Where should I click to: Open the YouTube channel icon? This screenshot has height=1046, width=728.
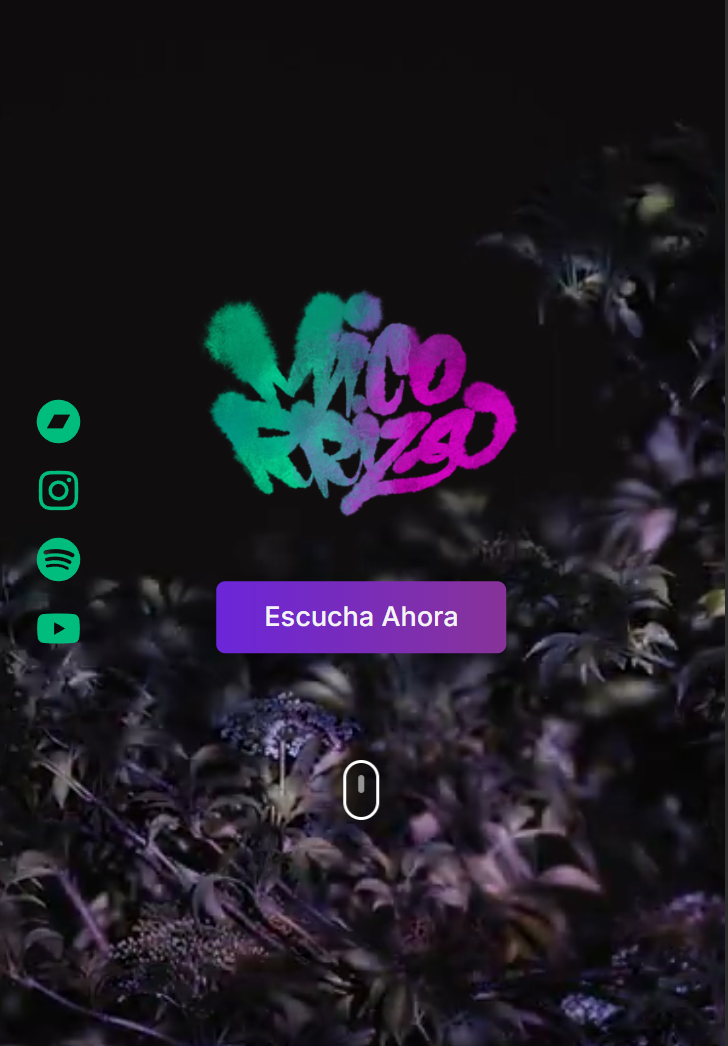pos(58,628)
